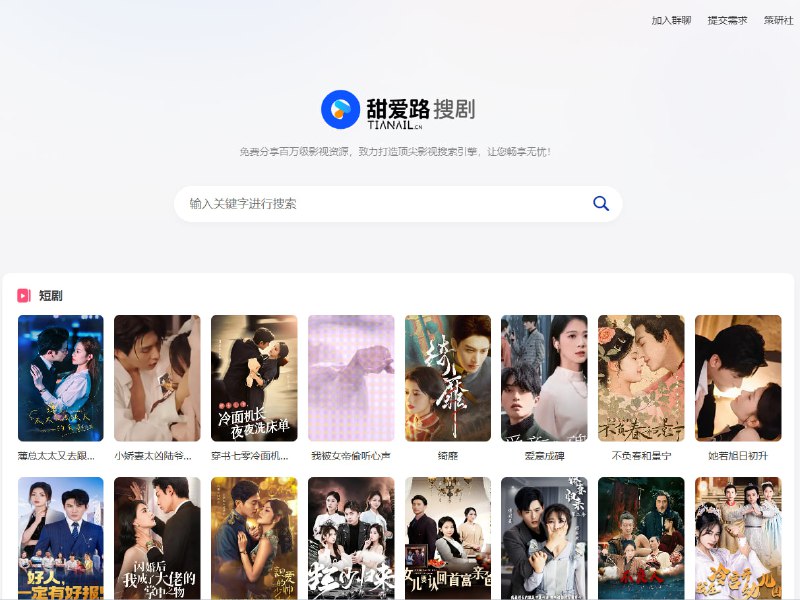View the 穿书七零冷面机... drama

coord(254,378)
